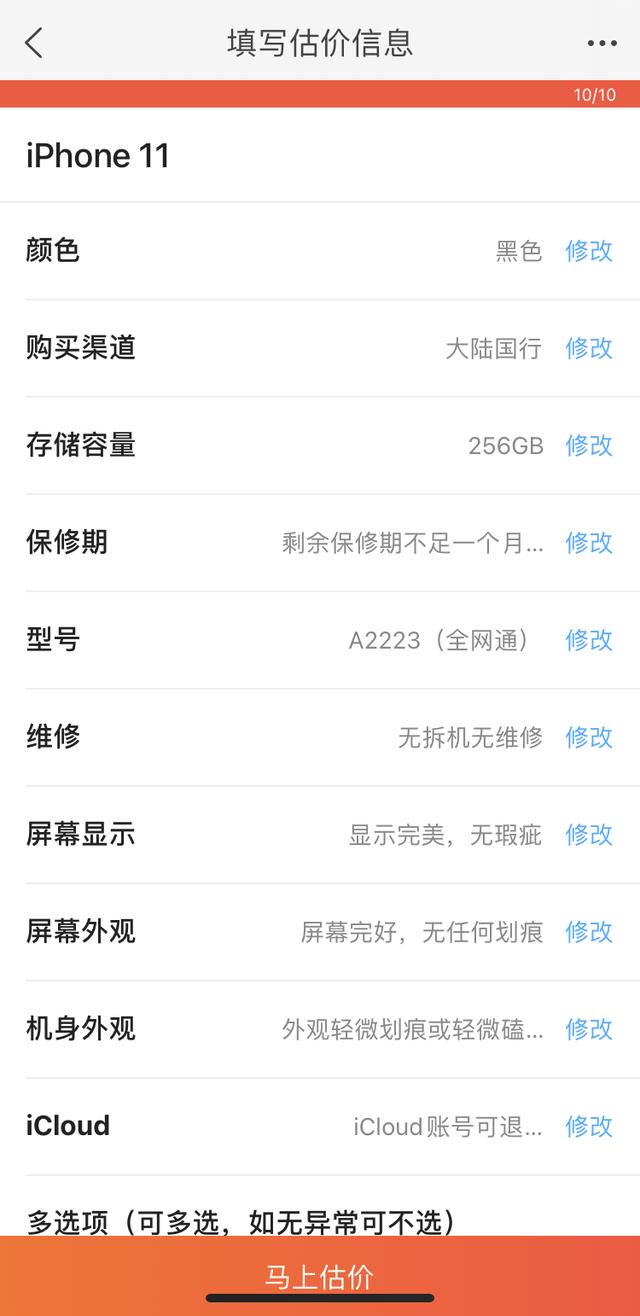Change the 屏幕显示 condition
640x1316 pixels.
pos(589,834)
